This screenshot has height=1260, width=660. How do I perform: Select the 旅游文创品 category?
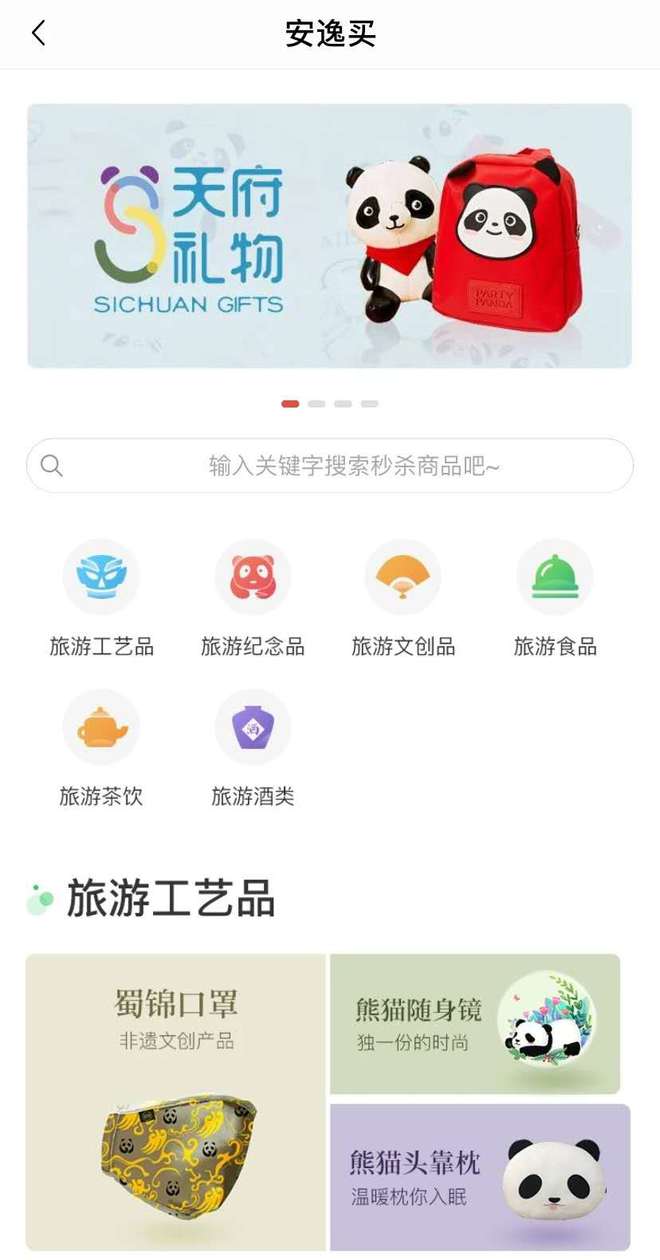coord(403,578)
